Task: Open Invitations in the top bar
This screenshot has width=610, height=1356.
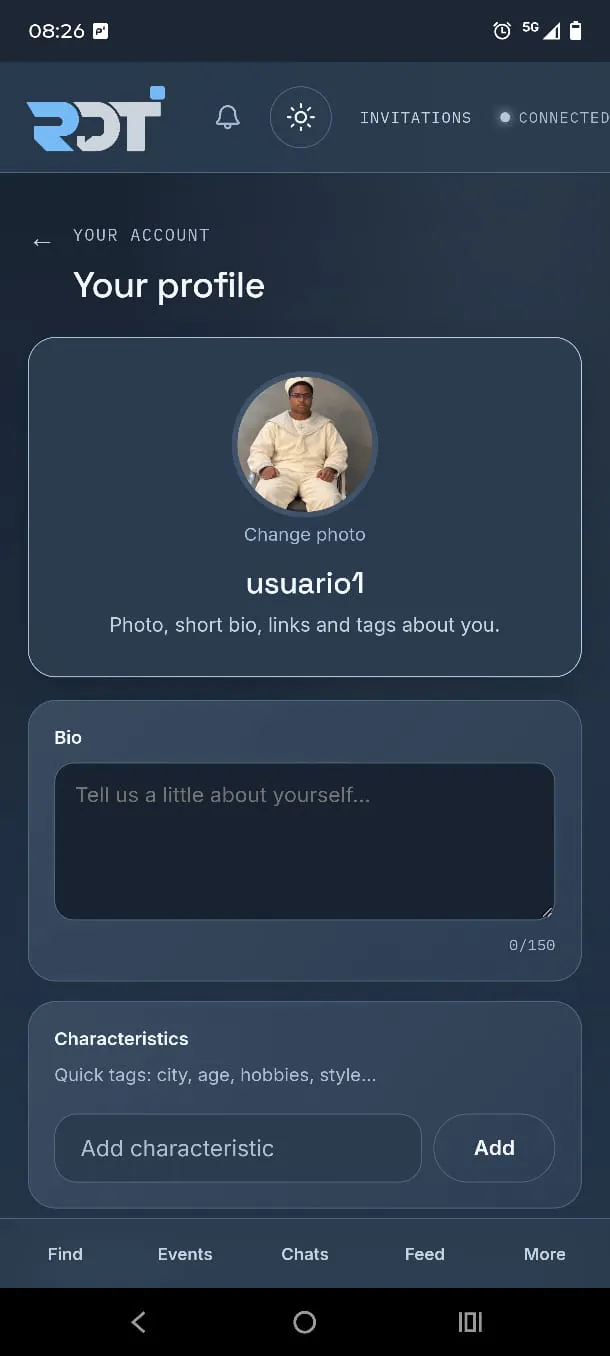Action: coord(415,117)
